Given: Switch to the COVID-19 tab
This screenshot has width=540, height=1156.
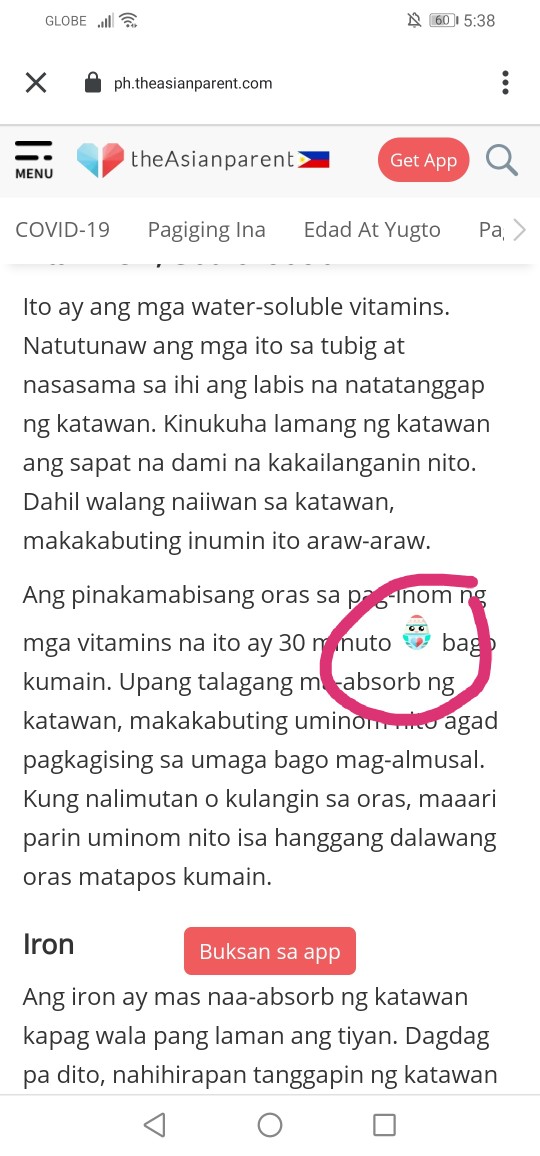Looking at the screenshot, I should tap(63, 230).
